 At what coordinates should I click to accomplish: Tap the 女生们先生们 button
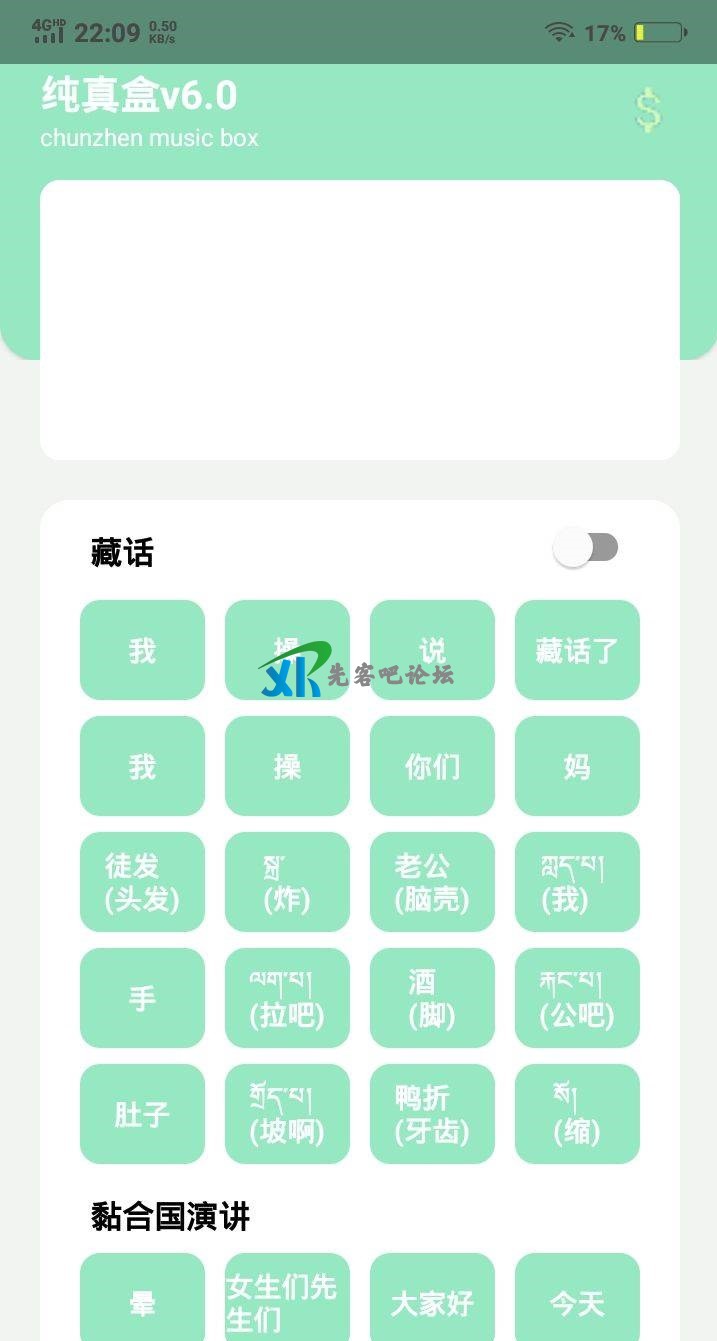tap(287, 1298)
